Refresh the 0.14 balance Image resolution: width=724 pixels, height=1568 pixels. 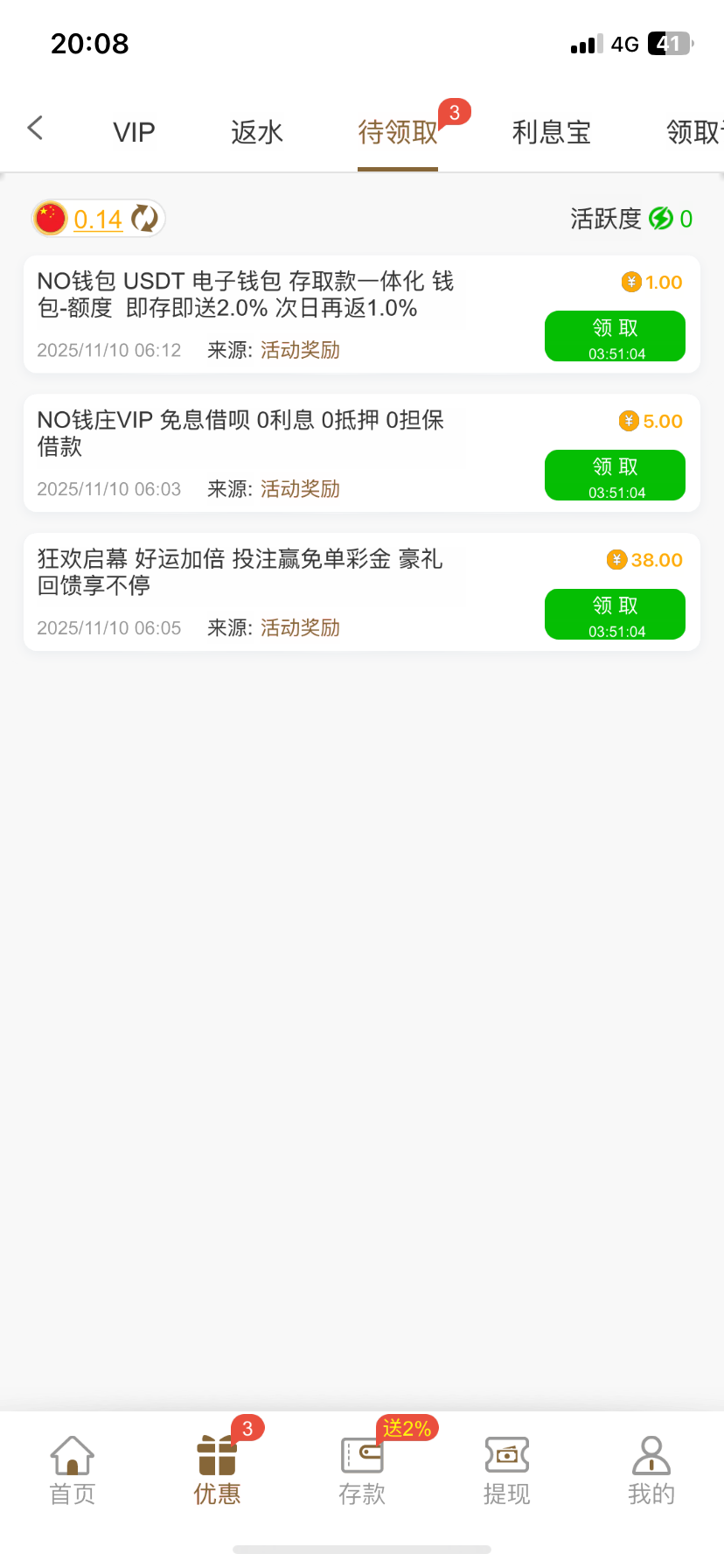144,219
